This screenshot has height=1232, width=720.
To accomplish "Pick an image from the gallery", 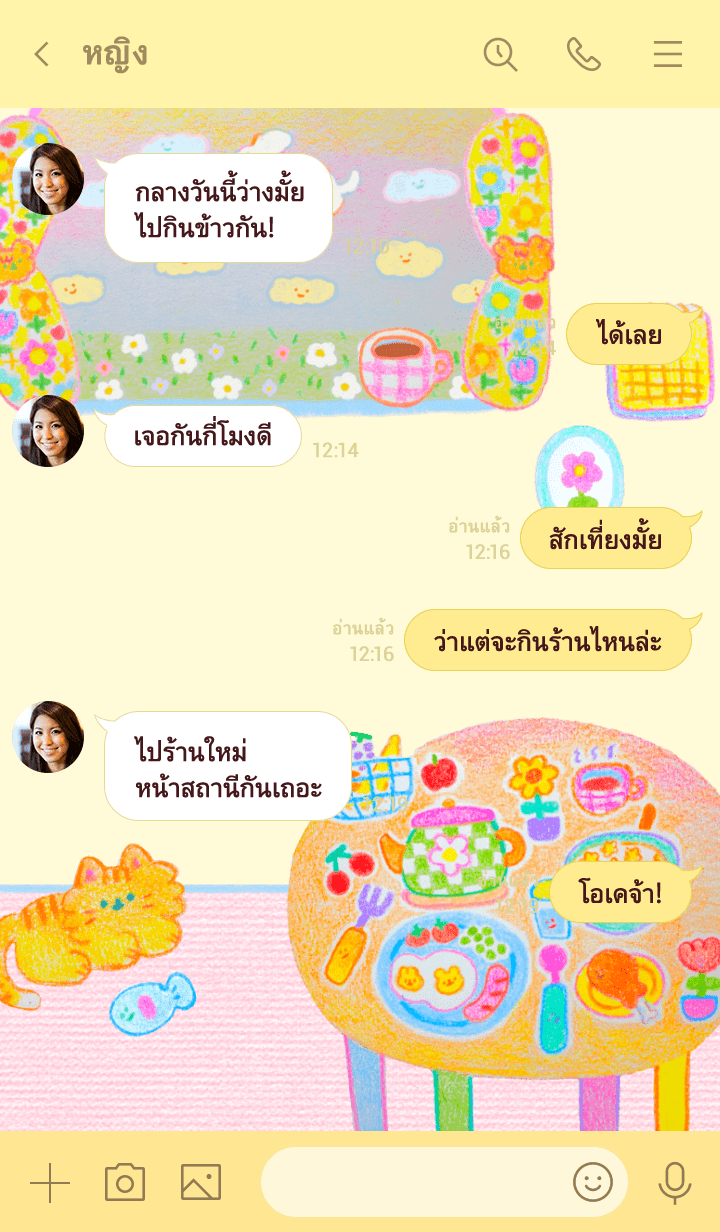I will coord(201,1183).
